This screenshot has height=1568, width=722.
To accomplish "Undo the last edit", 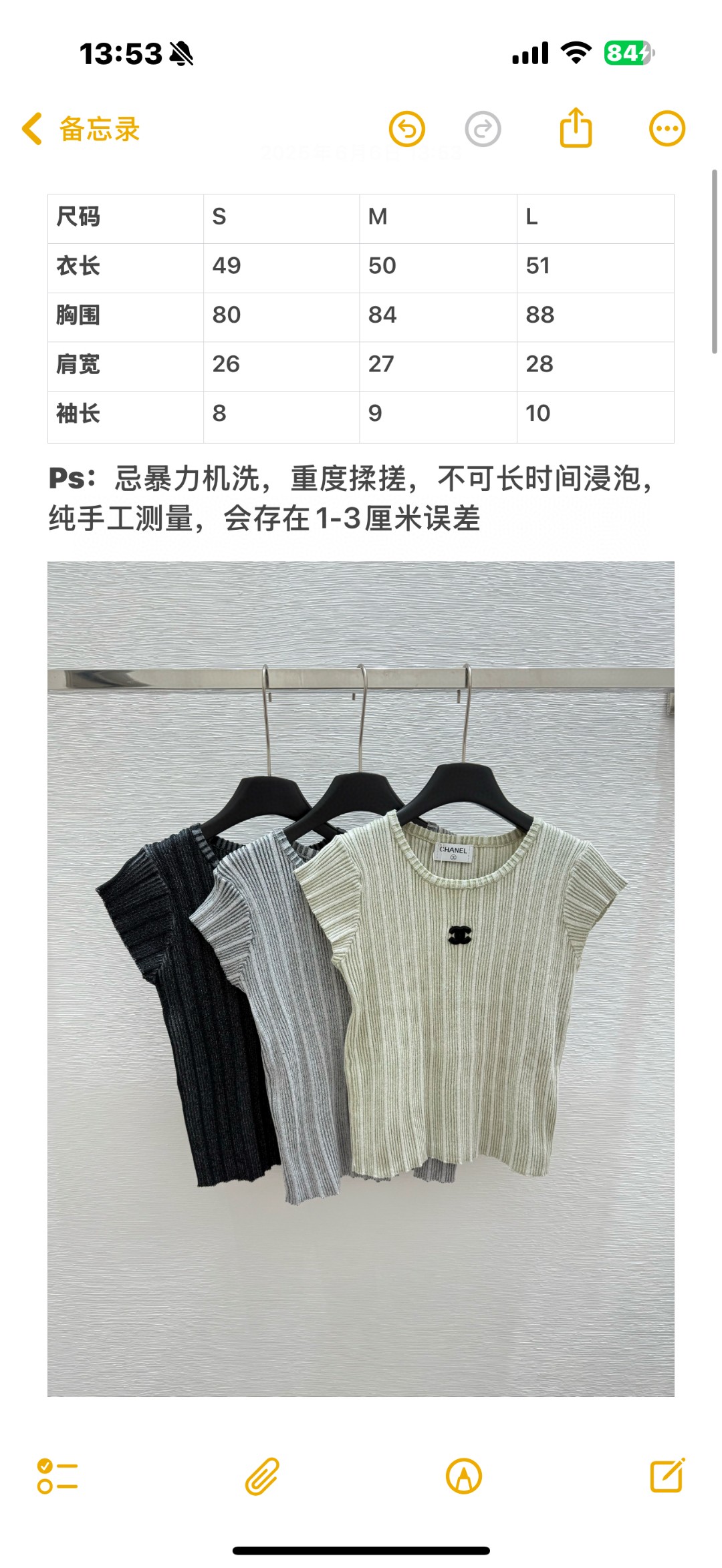I will (x=407, y=129).
